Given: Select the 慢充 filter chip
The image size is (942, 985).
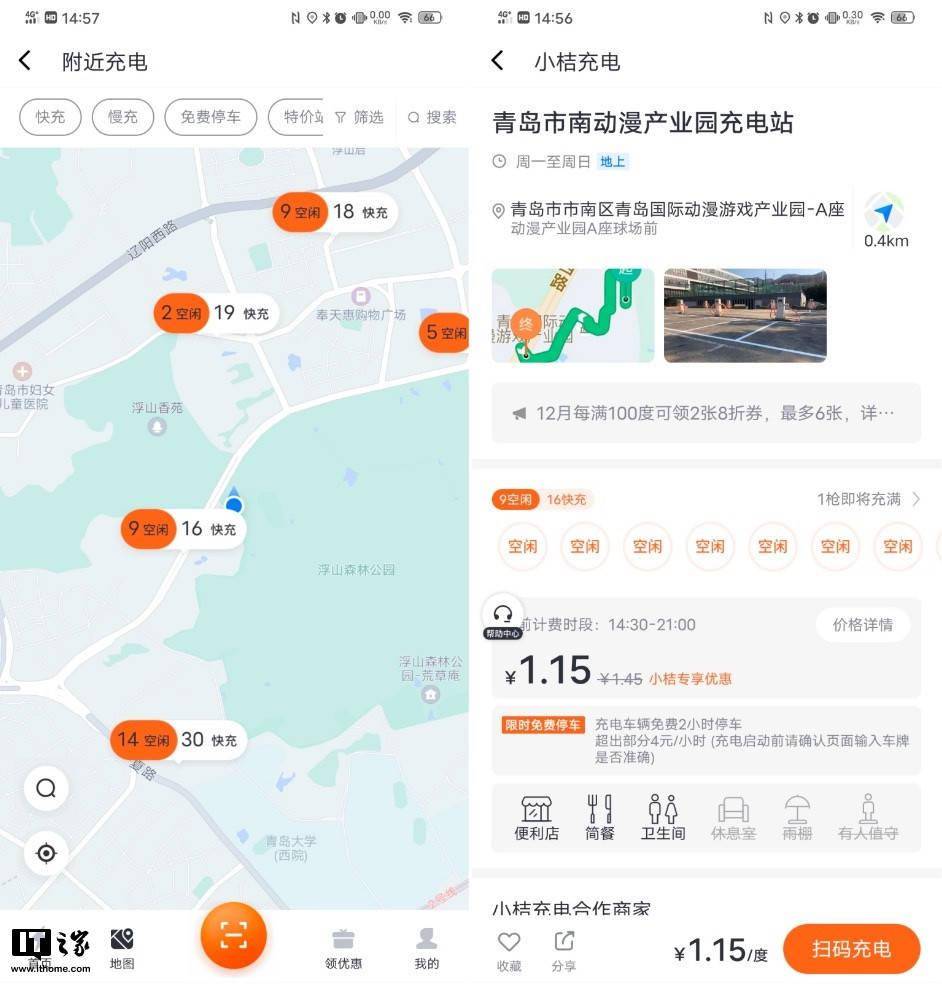Looking at the screenshot, I should tap(123, 117).
